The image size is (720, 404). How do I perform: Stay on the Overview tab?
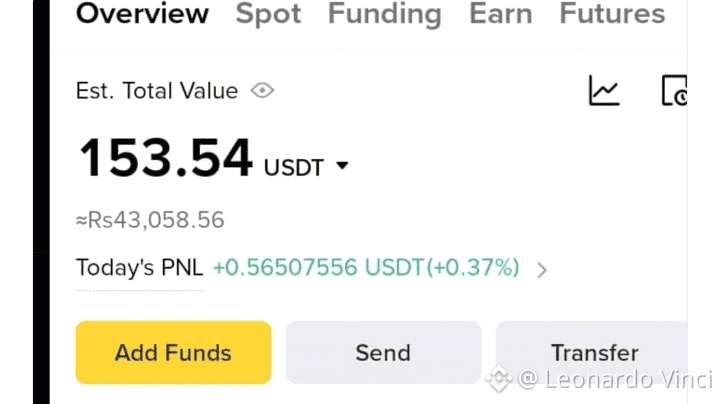[x=142, y=14]
